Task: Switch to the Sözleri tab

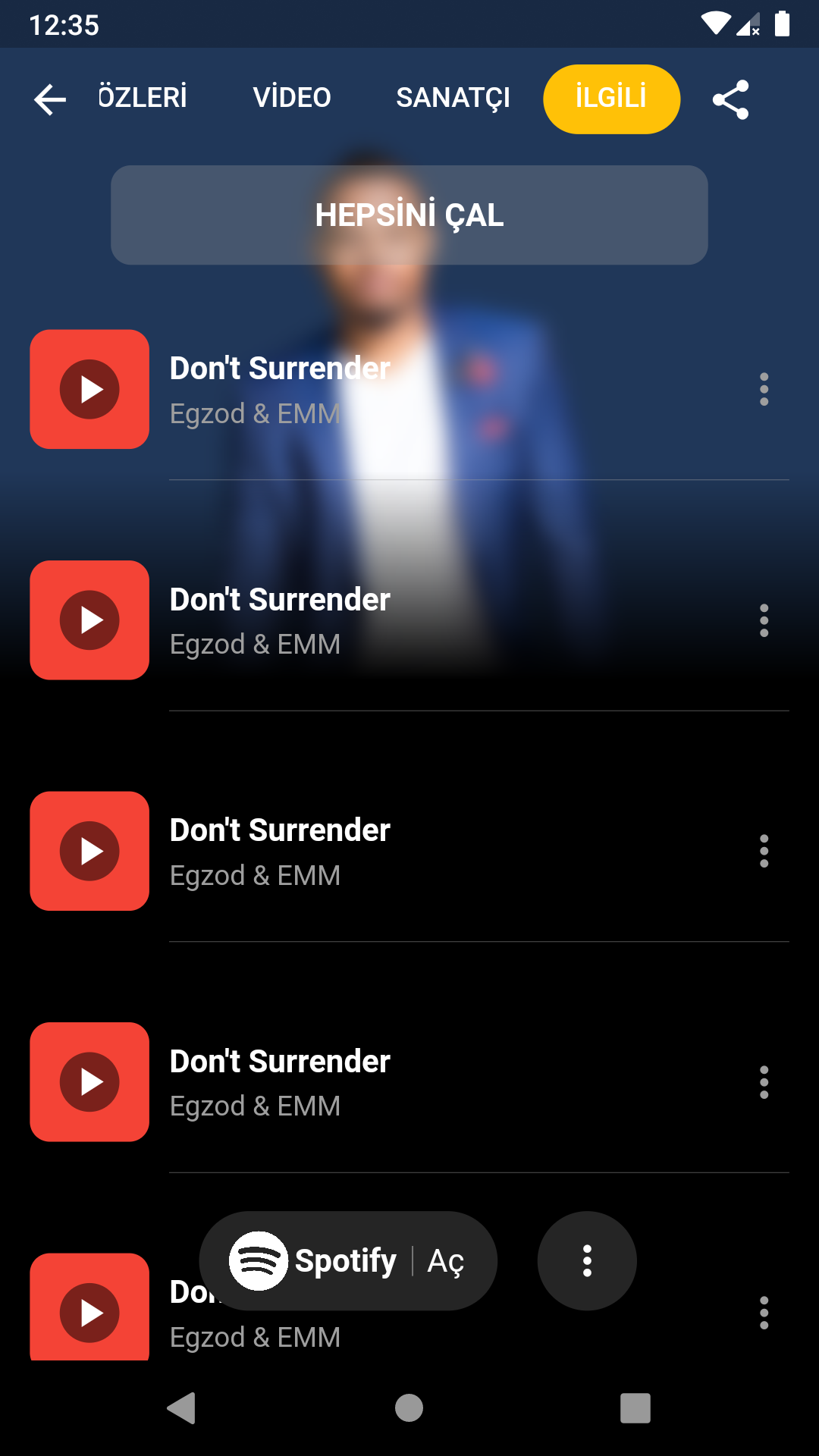Action: [143, 98]
